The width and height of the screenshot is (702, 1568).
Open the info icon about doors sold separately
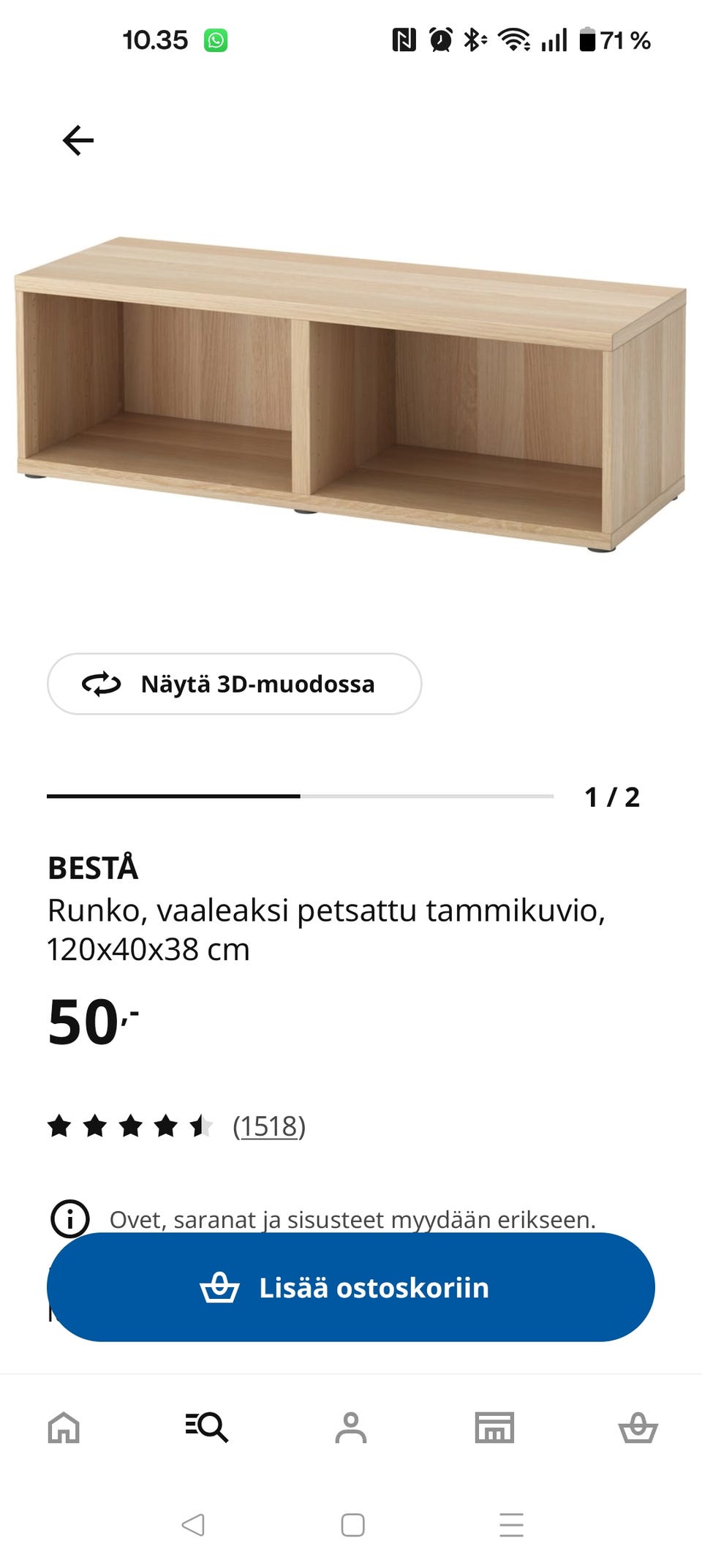click(69, 1218)
